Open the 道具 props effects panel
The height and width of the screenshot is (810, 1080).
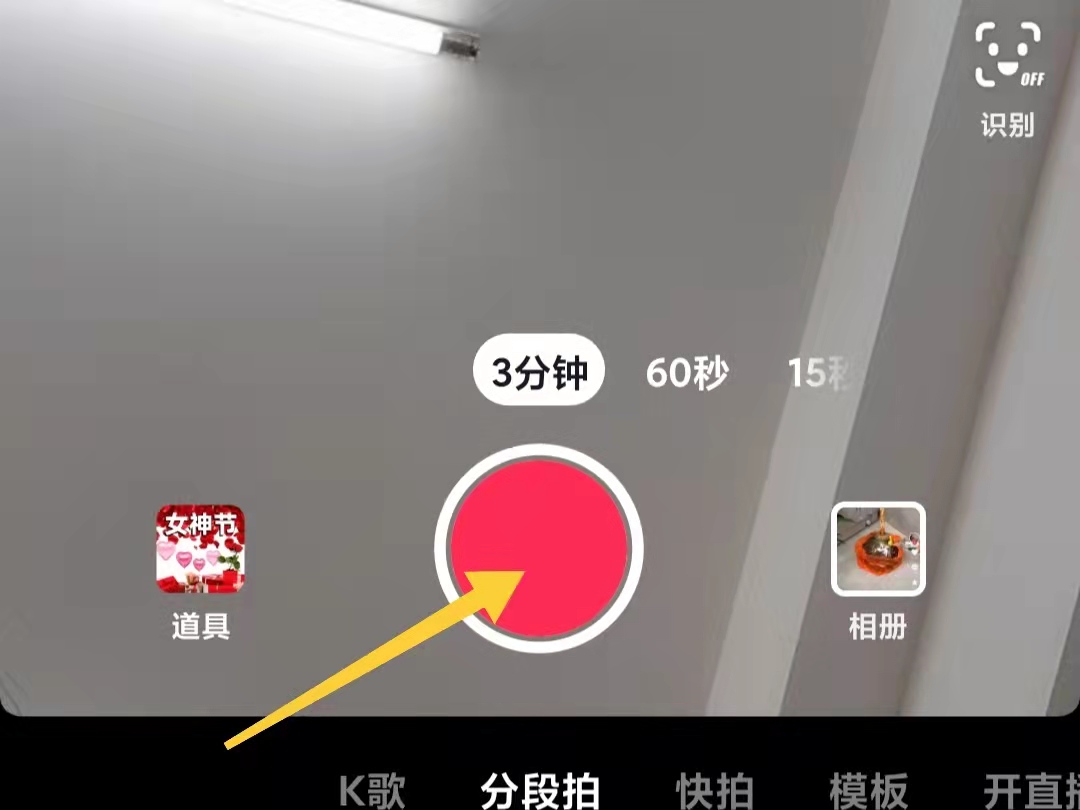(200, 550)
